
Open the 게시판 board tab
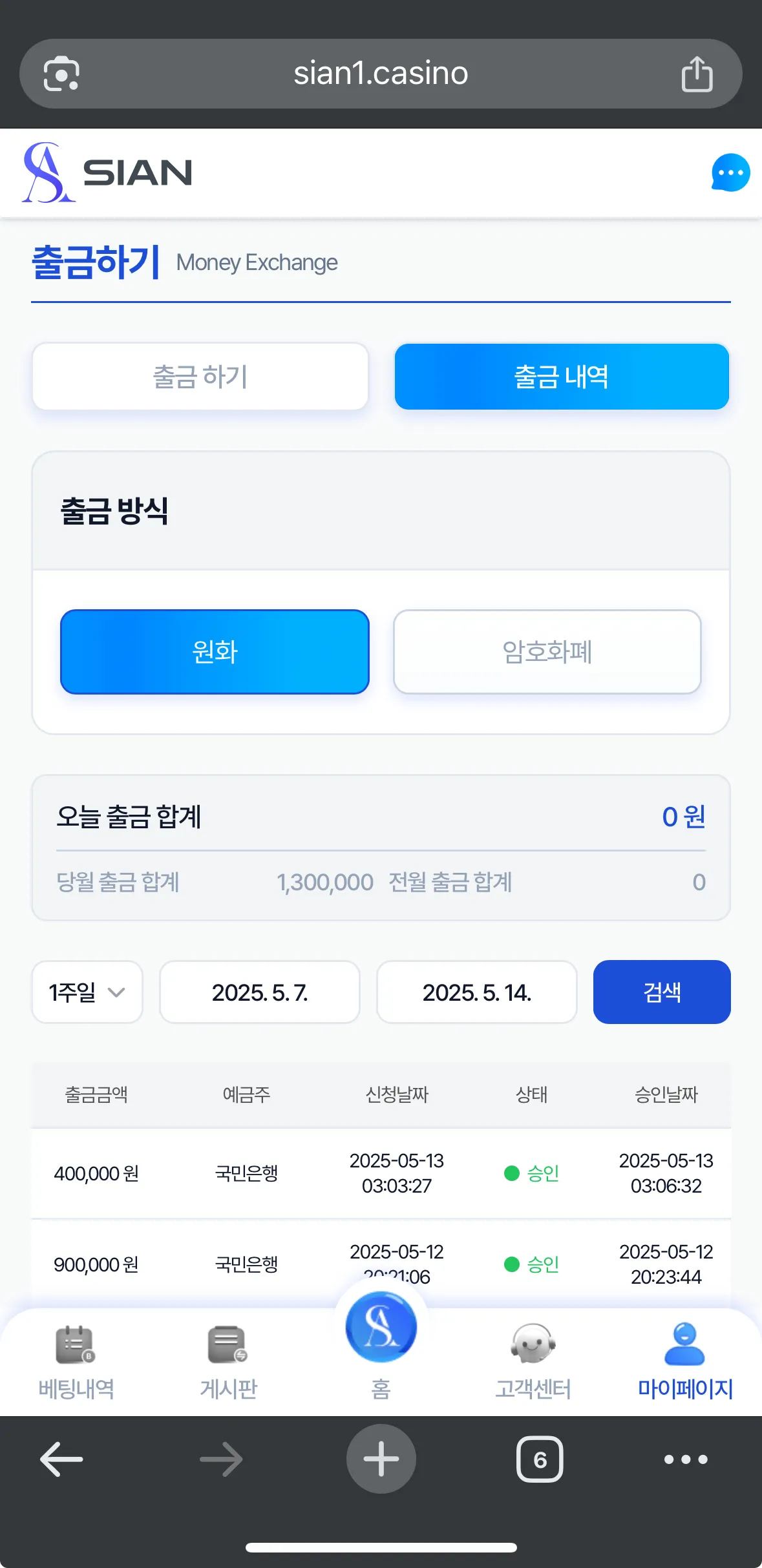coord(228,1361)
